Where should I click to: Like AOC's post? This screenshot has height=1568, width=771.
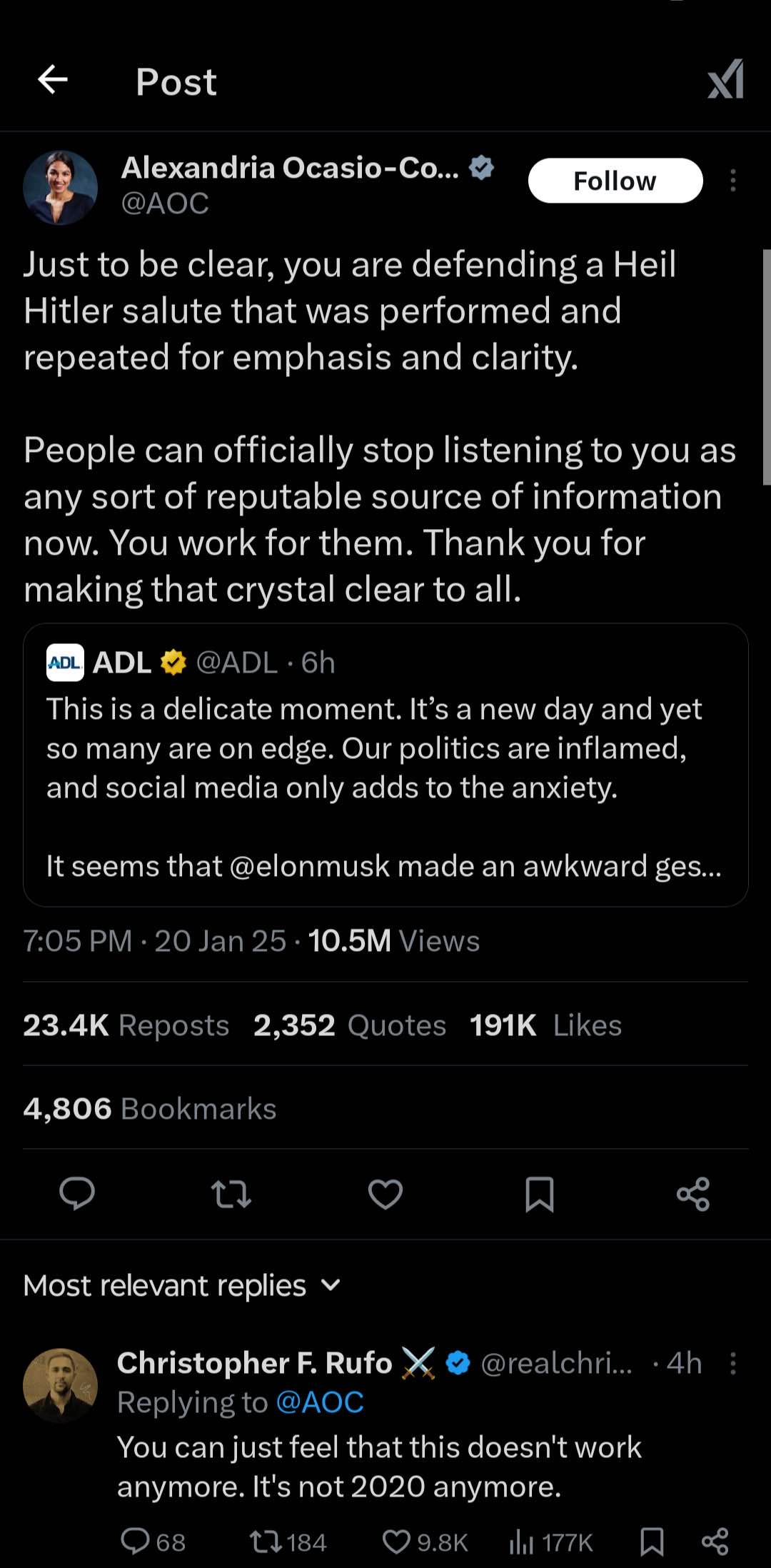coord(385,1194)
